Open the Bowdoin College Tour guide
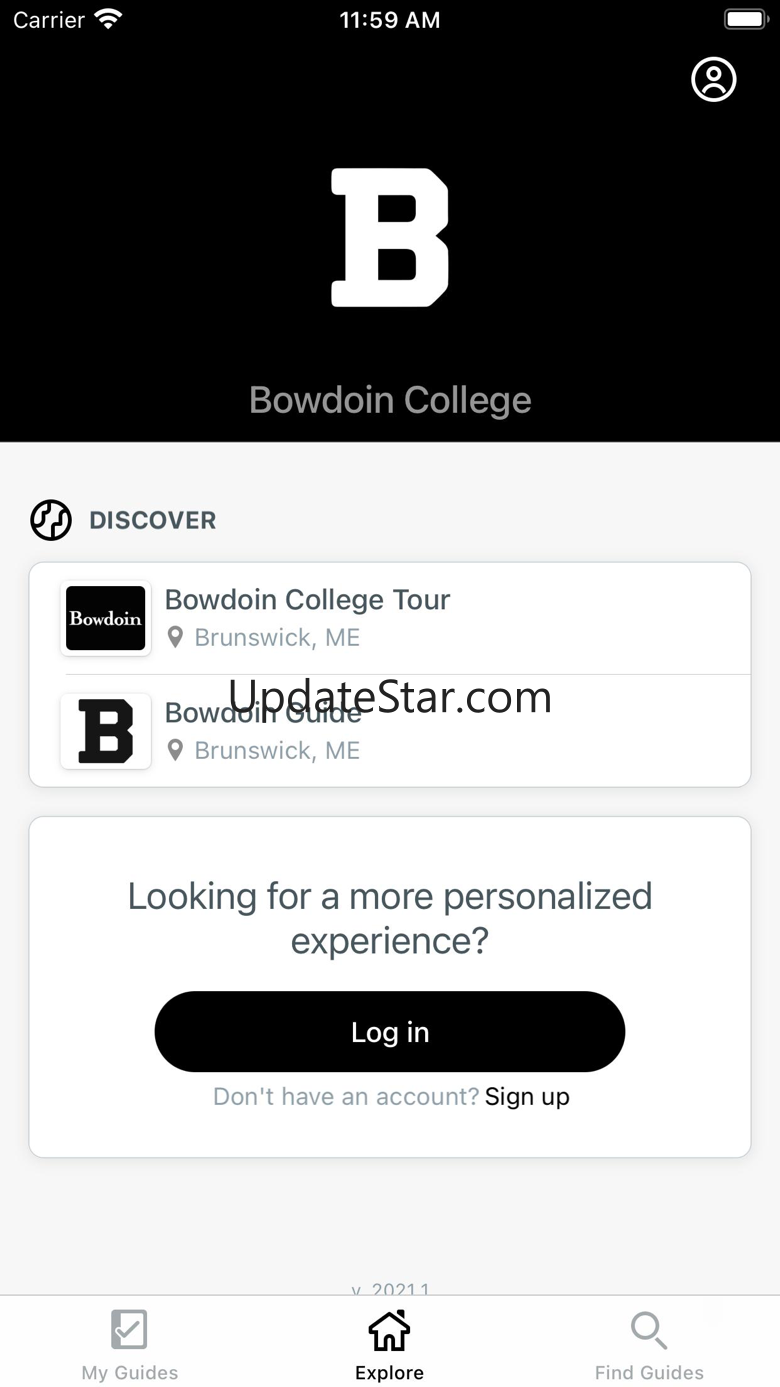This screenshot has width=780, height=1387. coord(390,619)
